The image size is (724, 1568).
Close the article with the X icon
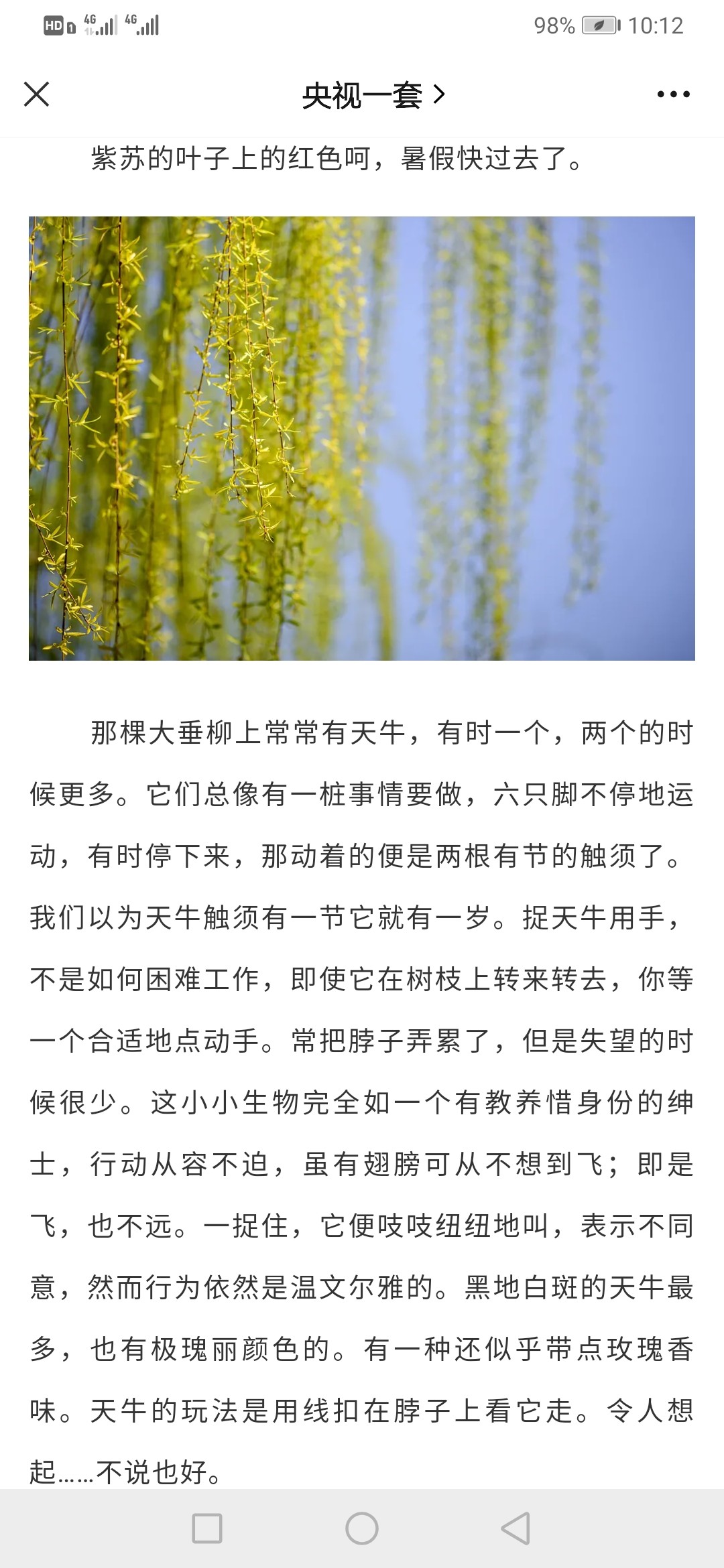coord(37,94)
